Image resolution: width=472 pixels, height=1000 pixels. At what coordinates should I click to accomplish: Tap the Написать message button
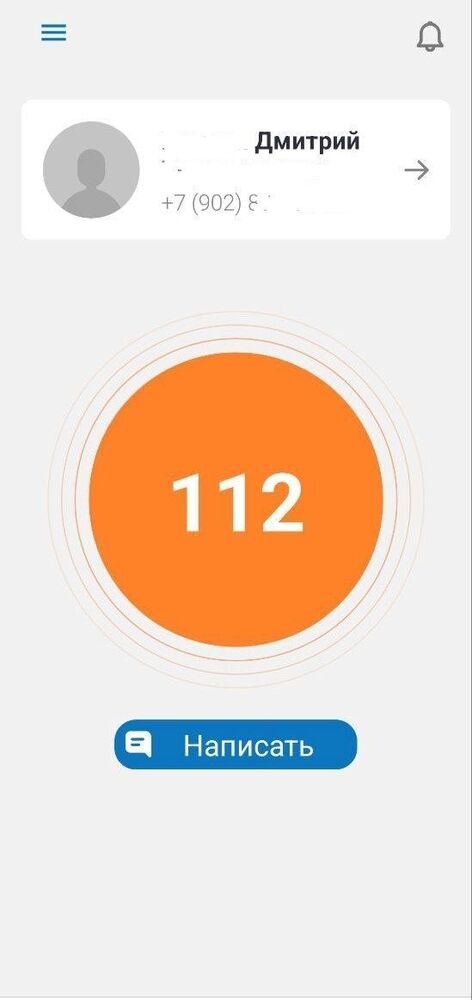(x=235, y=744)
